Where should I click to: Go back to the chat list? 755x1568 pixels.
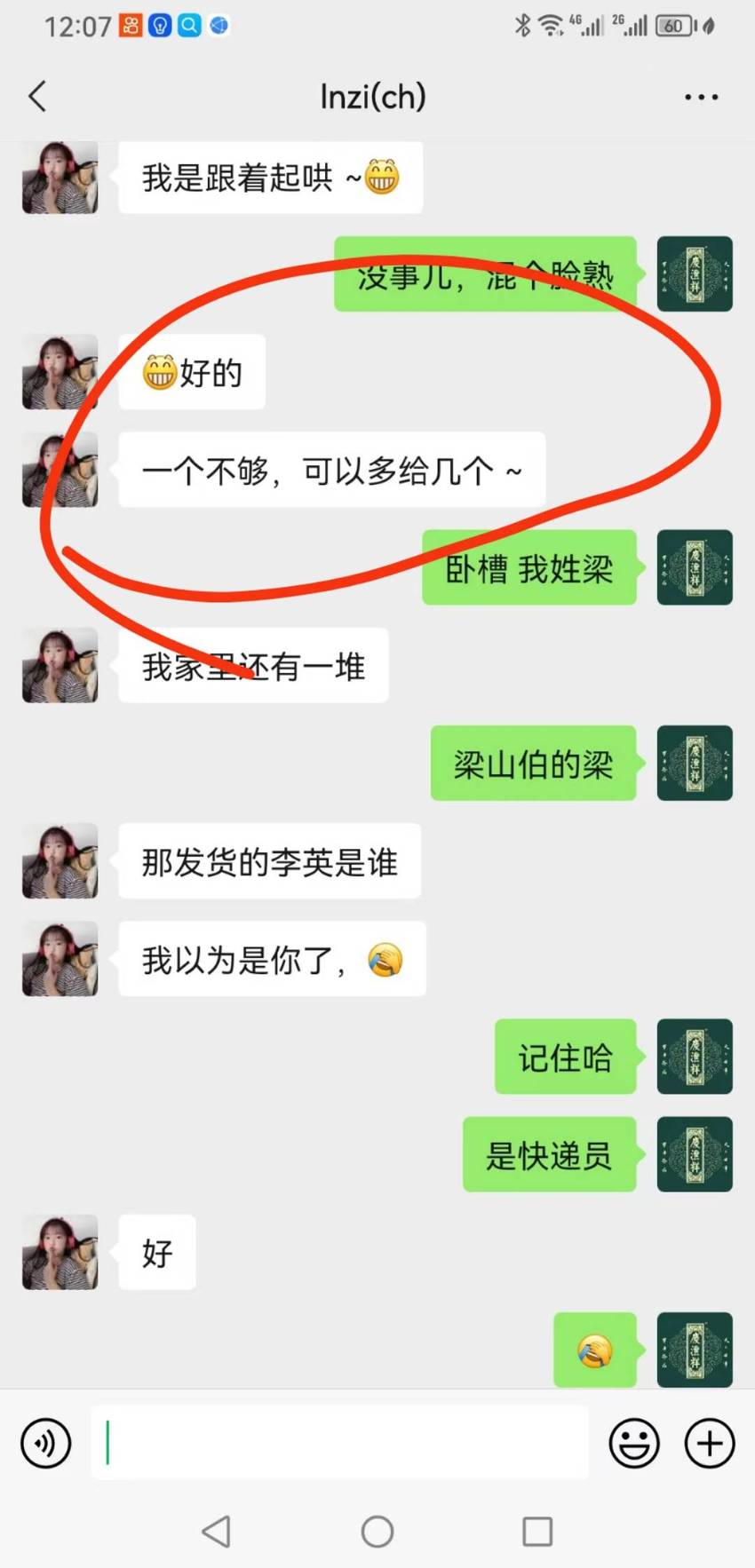pyautogui.click(x=37, y=96)
